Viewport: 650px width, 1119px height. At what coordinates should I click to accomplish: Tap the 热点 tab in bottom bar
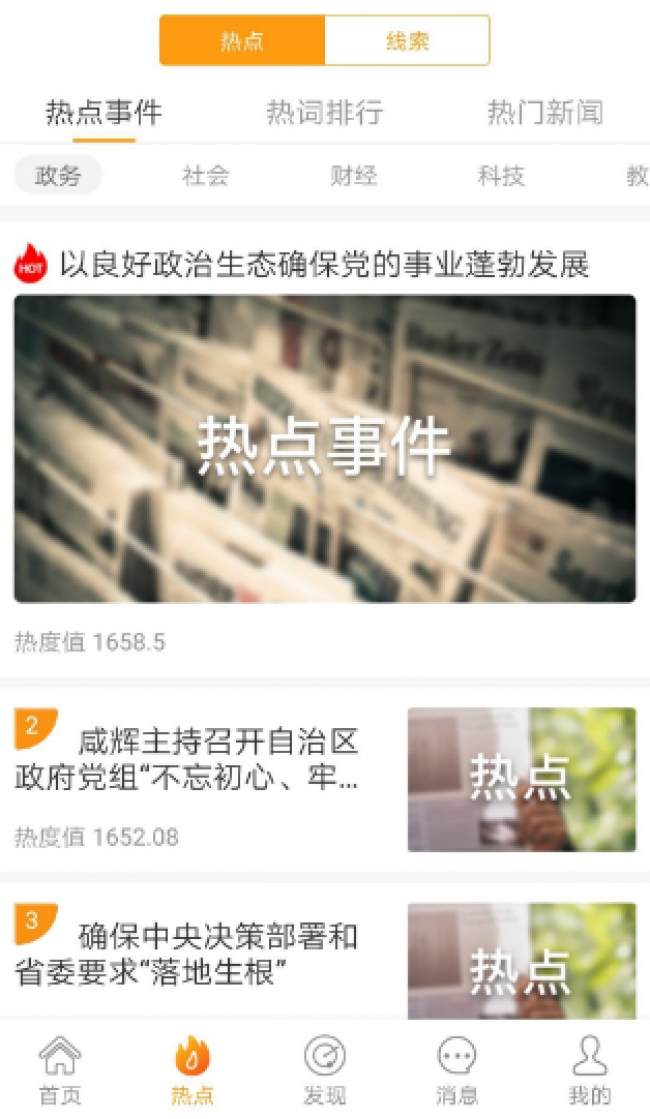point(192,1070)
